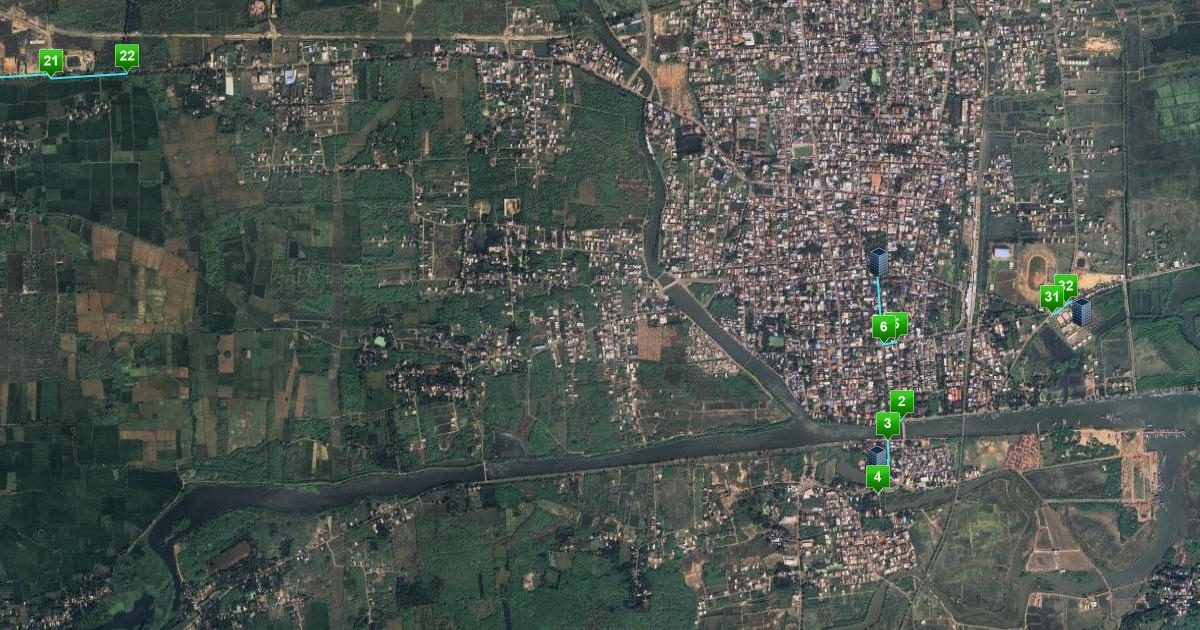Select map marker number 21
1200x630 pixels.
click(x=51, y=62)
